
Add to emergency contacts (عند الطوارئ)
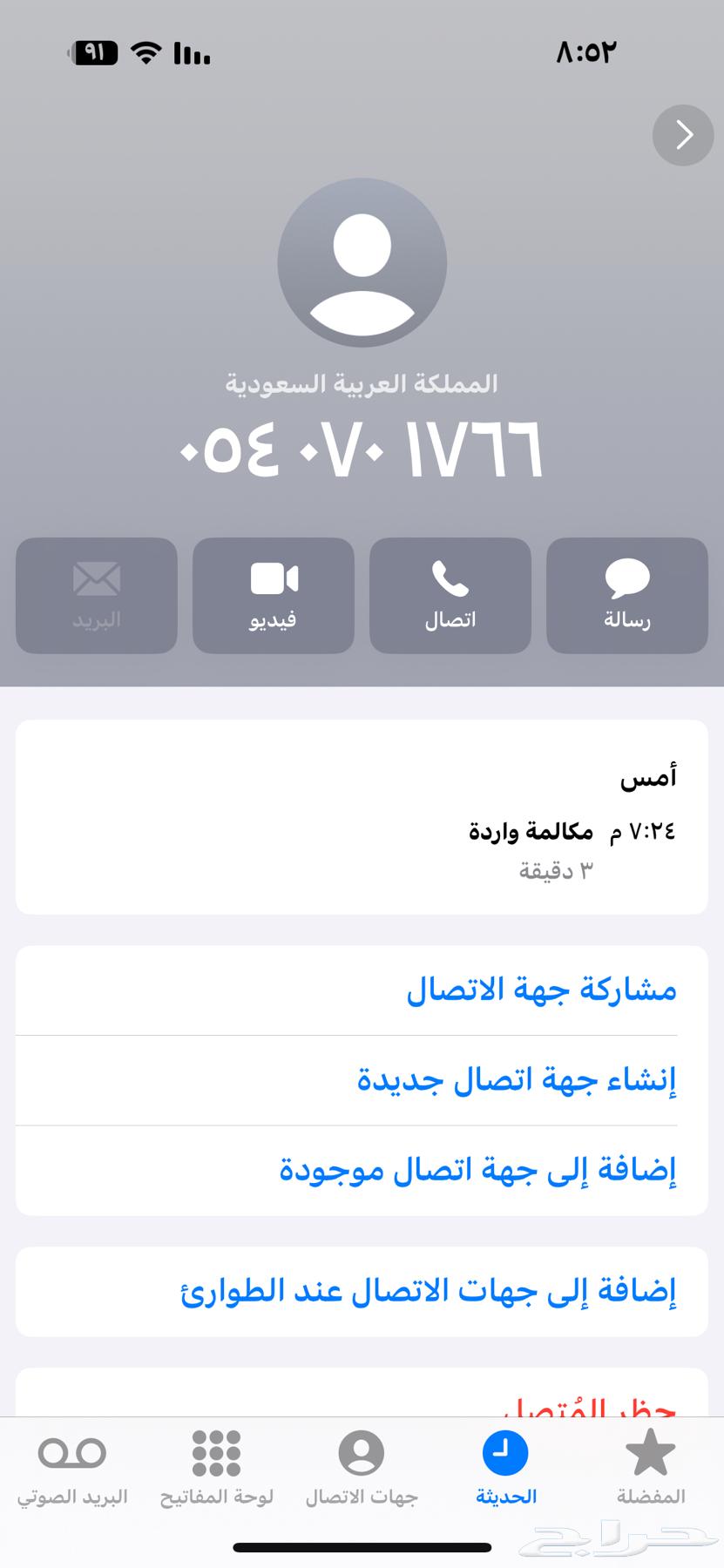(x=428, y=1291)
